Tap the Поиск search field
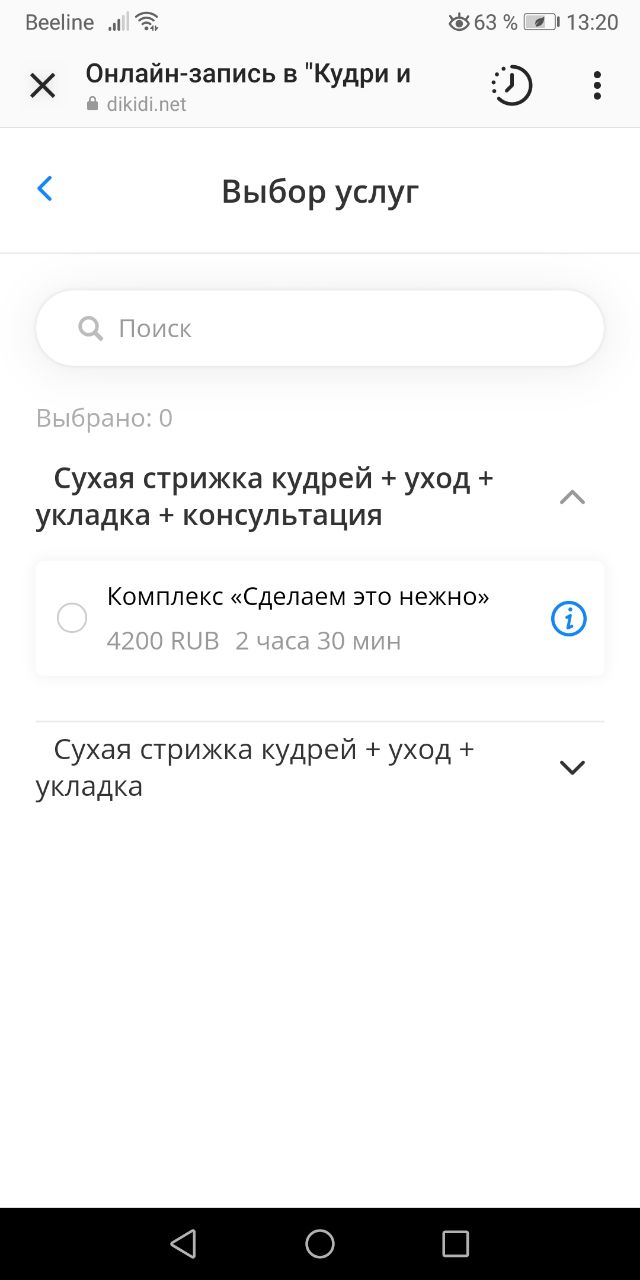This screenshot has height=1280, width=640. 320,328
